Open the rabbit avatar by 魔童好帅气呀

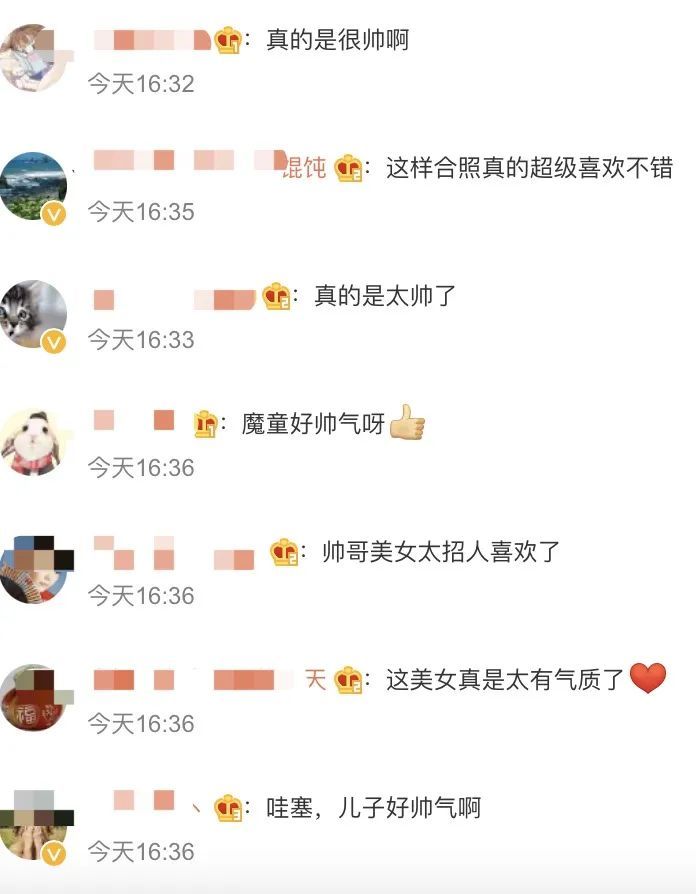[33, 441]
